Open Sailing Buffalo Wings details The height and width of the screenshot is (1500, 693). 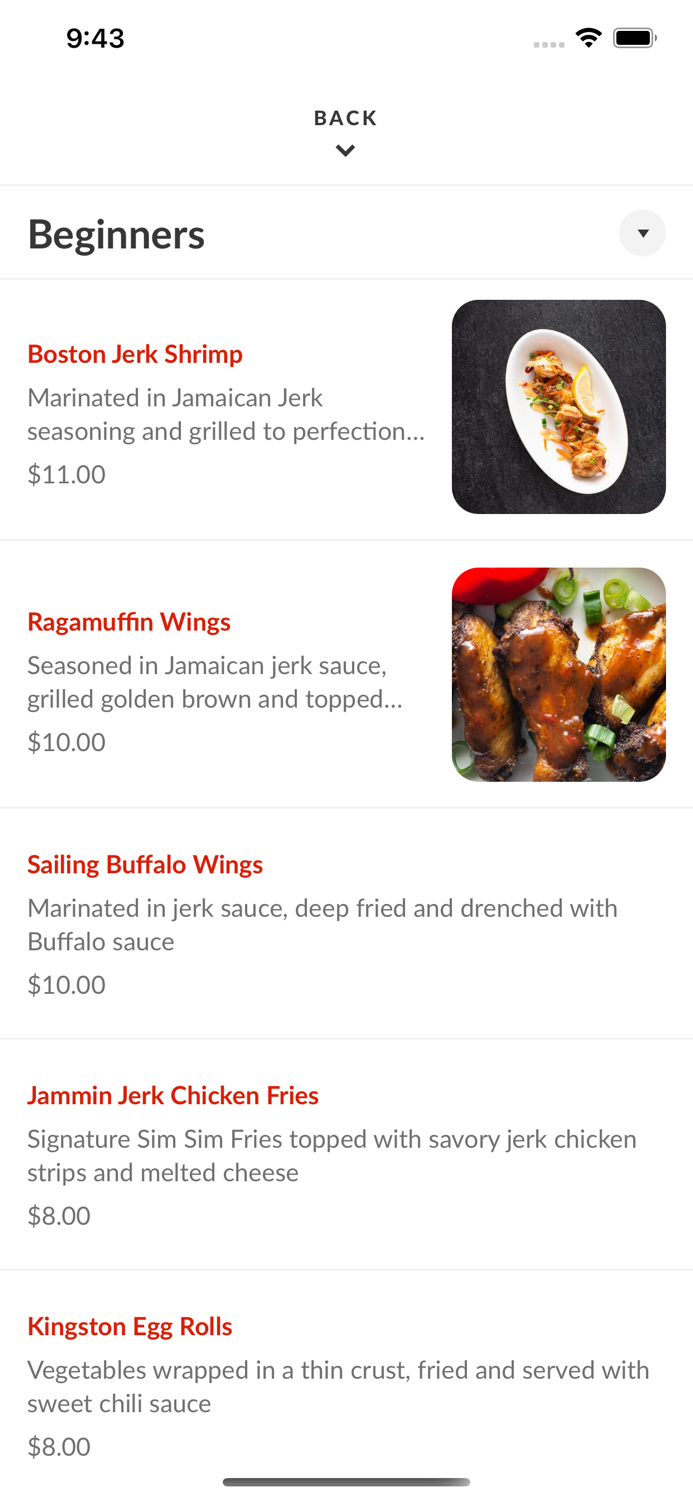(x=145, y=865)
